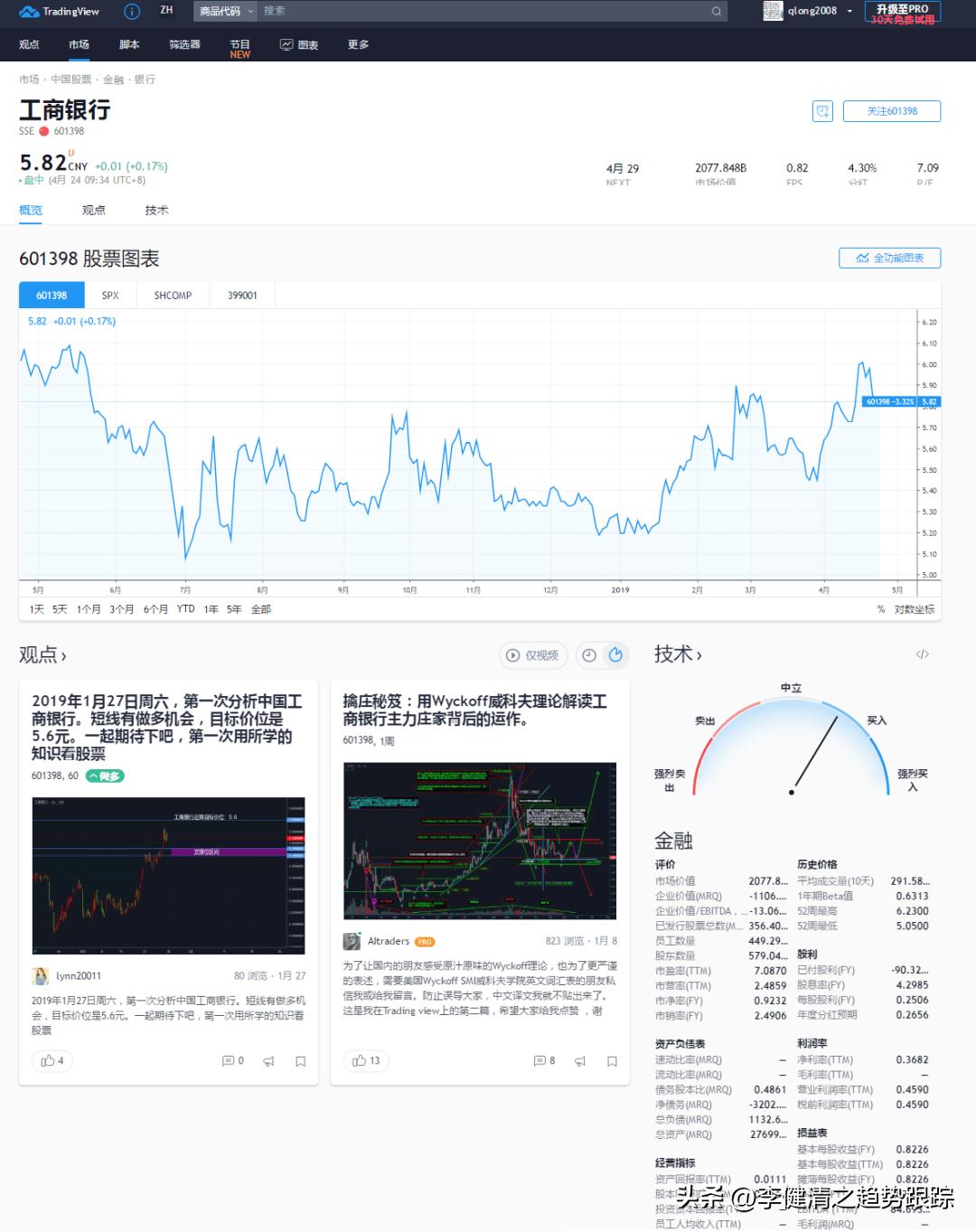Screen dimensions: 976x1232
Task: Set chart range to 1年
Action: 211,609
